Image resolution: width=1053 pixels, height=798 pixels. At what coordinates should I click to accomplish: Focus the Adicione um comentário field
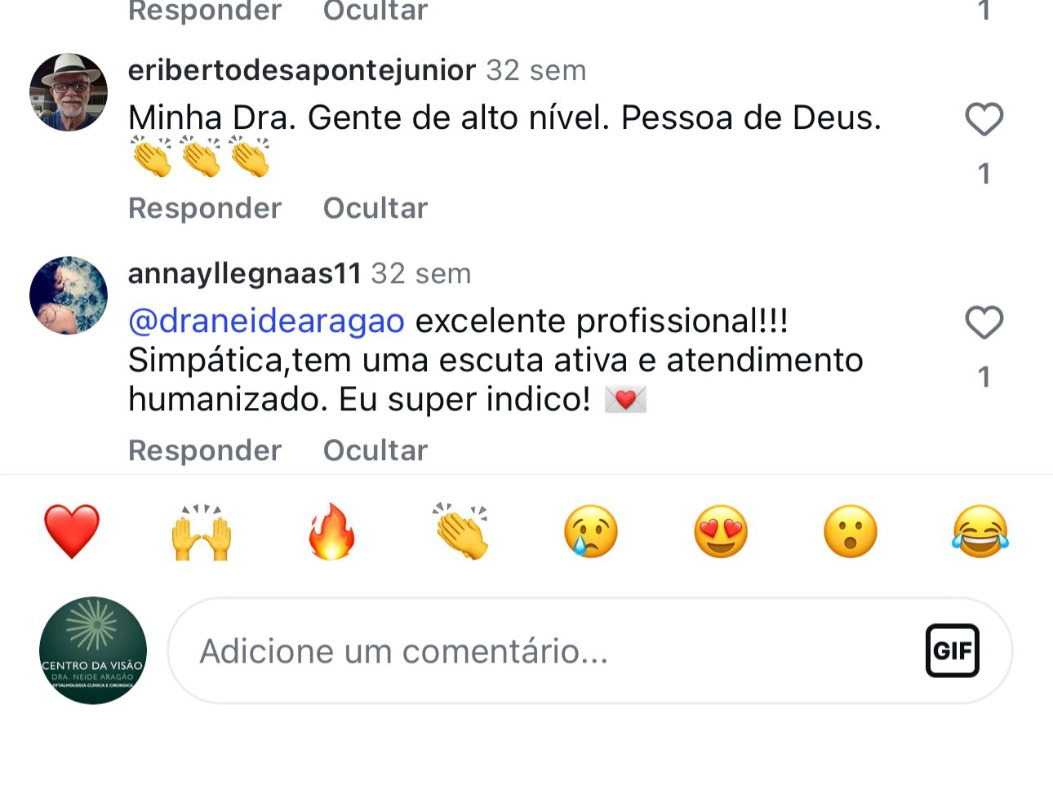tap(540, 651)
